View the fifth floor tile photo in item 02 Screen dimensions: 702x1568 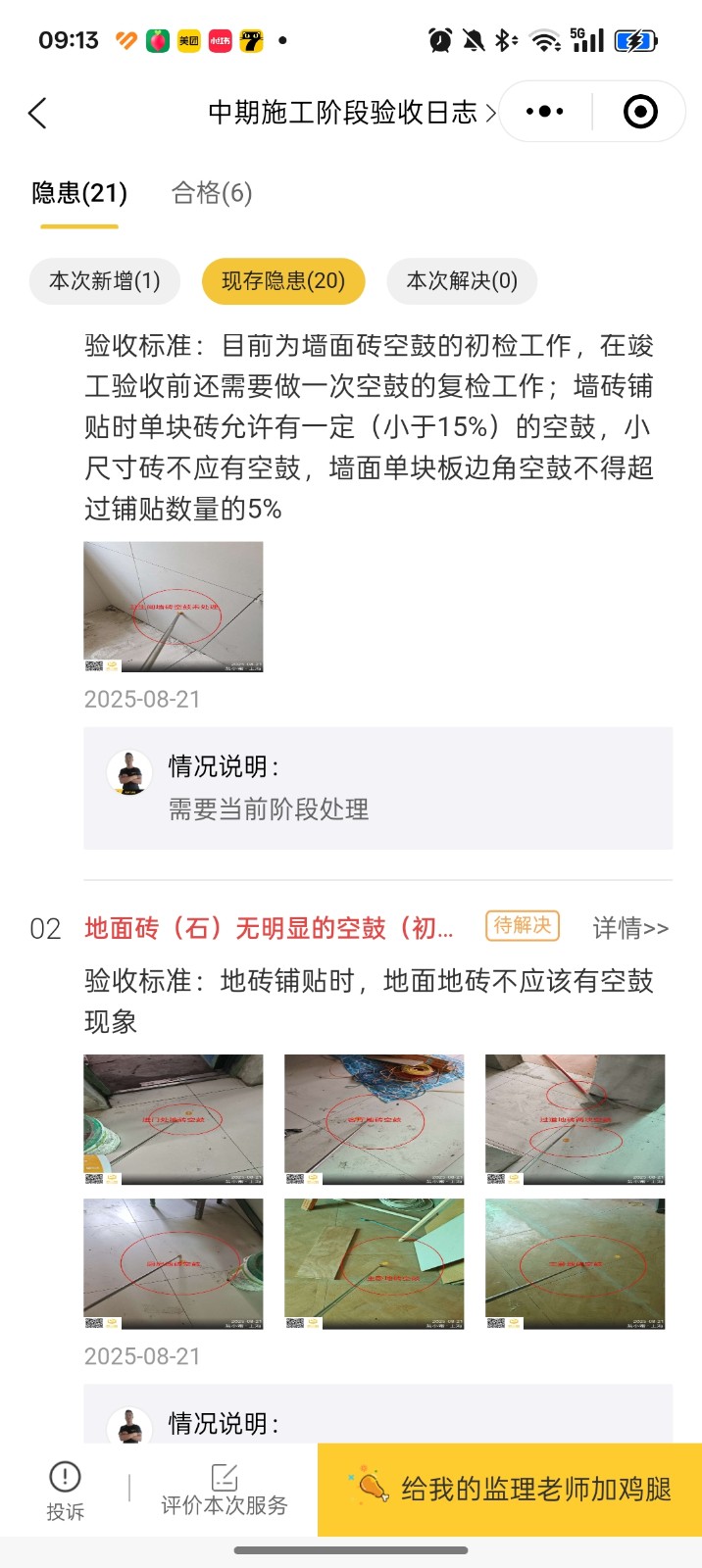click(374, 1263)
